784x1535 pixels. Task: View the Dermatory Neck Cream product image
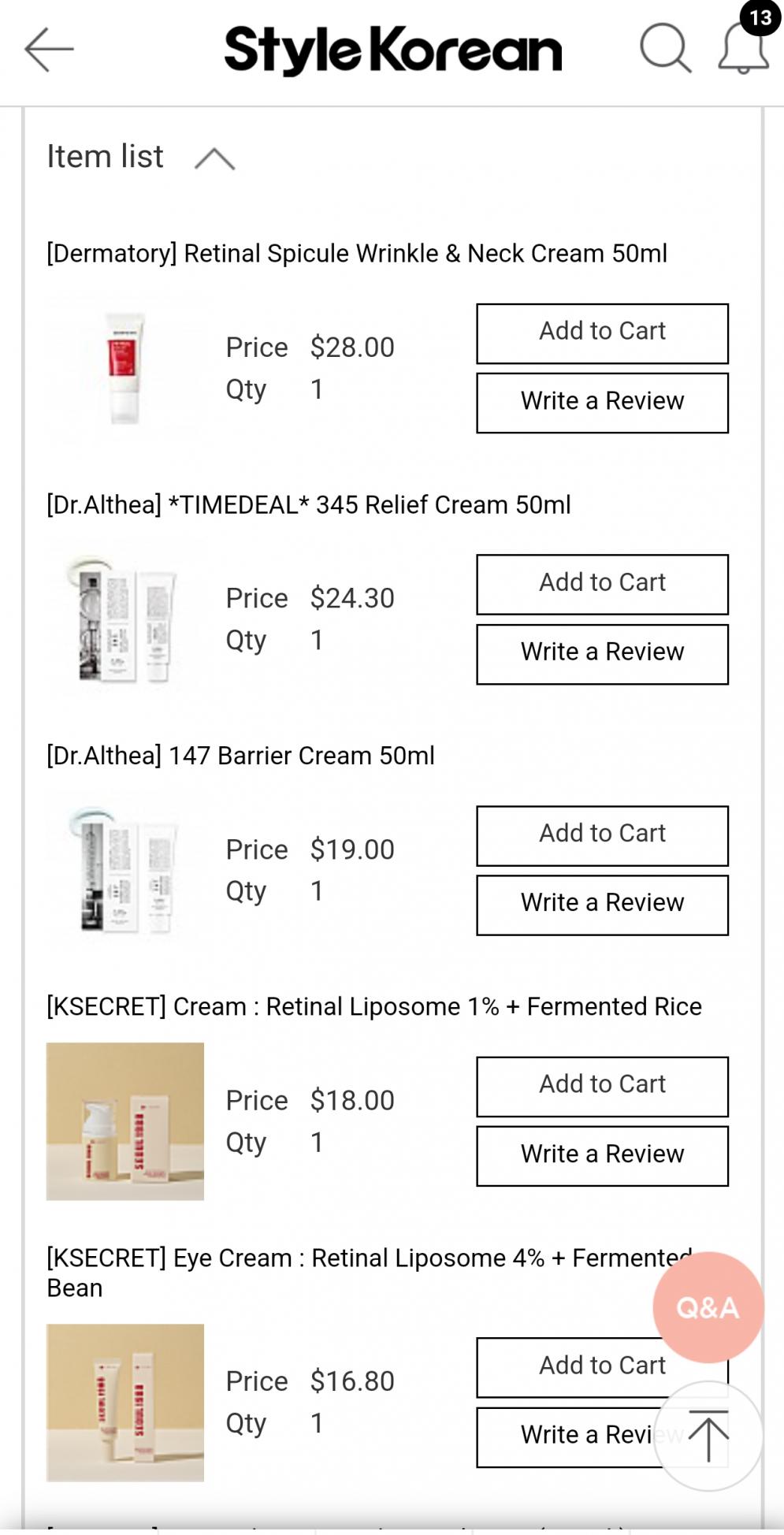pos(125,368)
